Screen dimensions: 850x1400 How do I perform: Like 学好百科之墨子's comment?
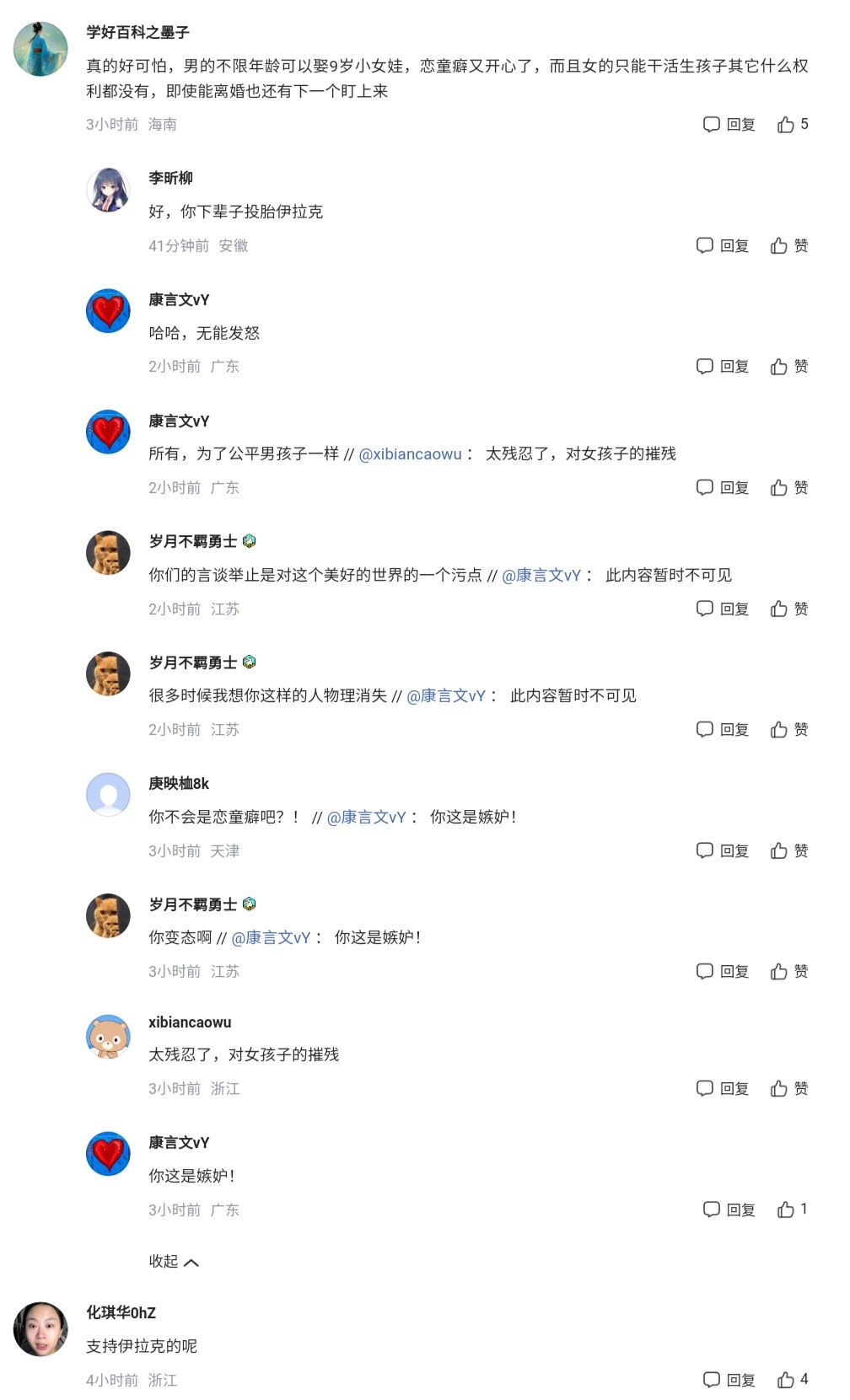791,125
